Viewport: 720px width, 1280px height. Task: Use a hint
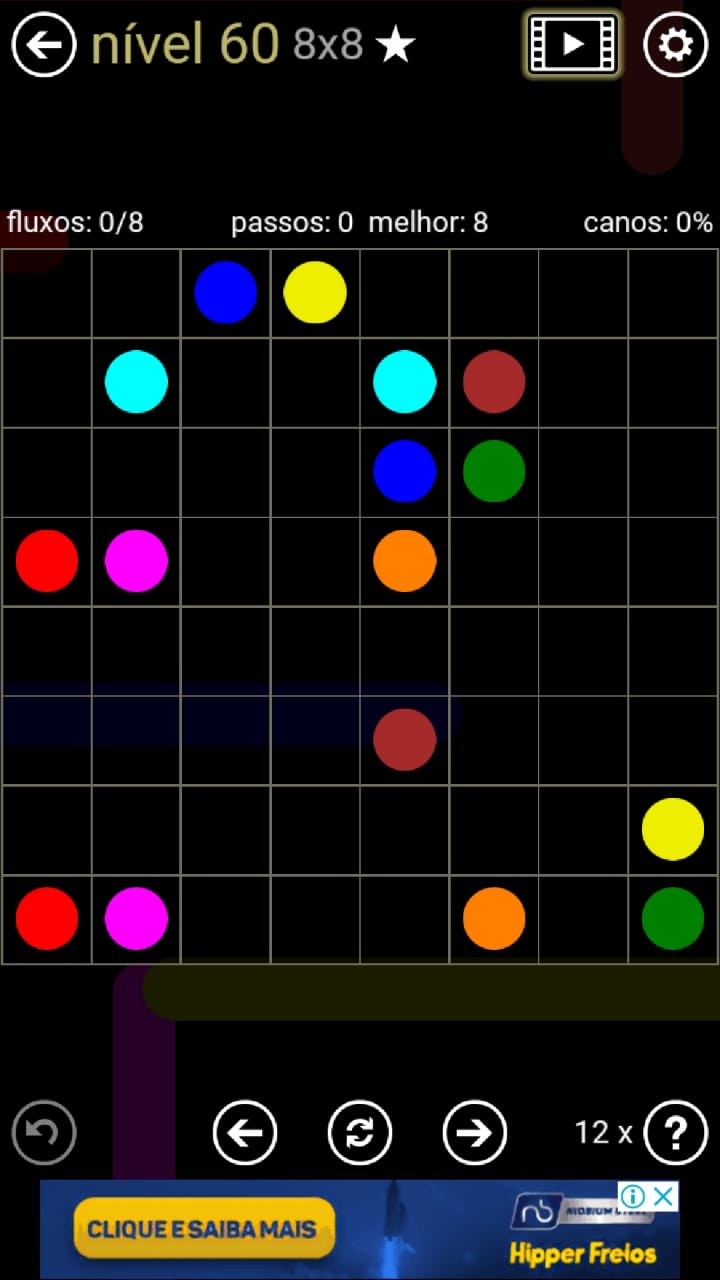(676, 1133)
